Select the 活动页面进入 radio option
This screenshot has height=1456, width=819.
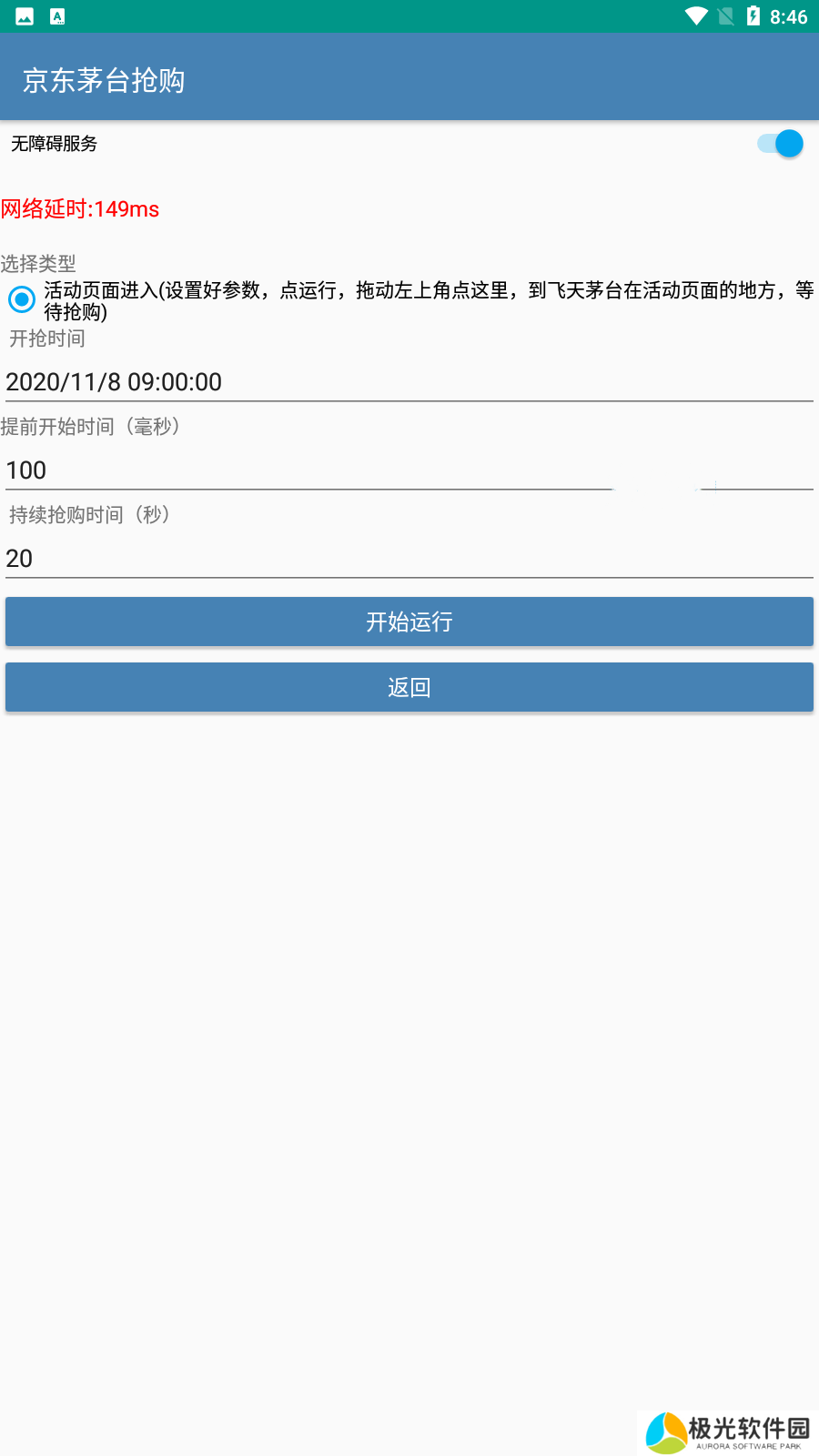(22, 299)
